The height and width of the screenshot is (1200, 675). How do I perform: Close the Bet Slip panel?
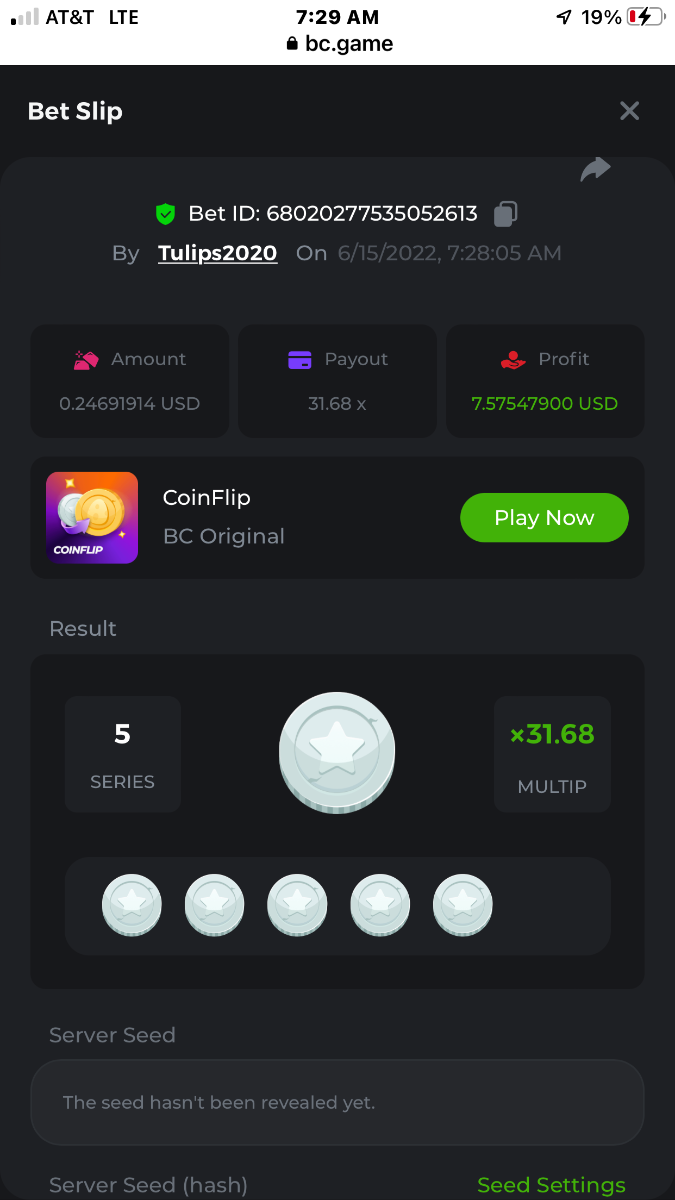click(x=629, y=111)
